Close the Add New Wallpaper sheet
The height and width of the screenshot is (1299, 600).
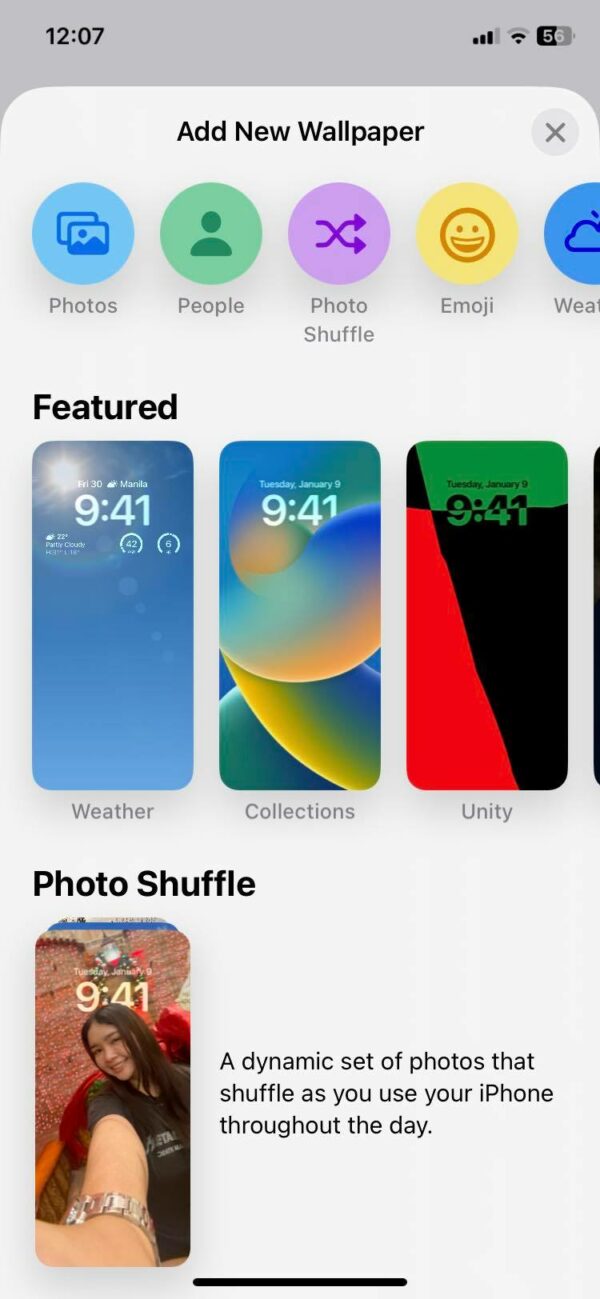pos(555,133)
